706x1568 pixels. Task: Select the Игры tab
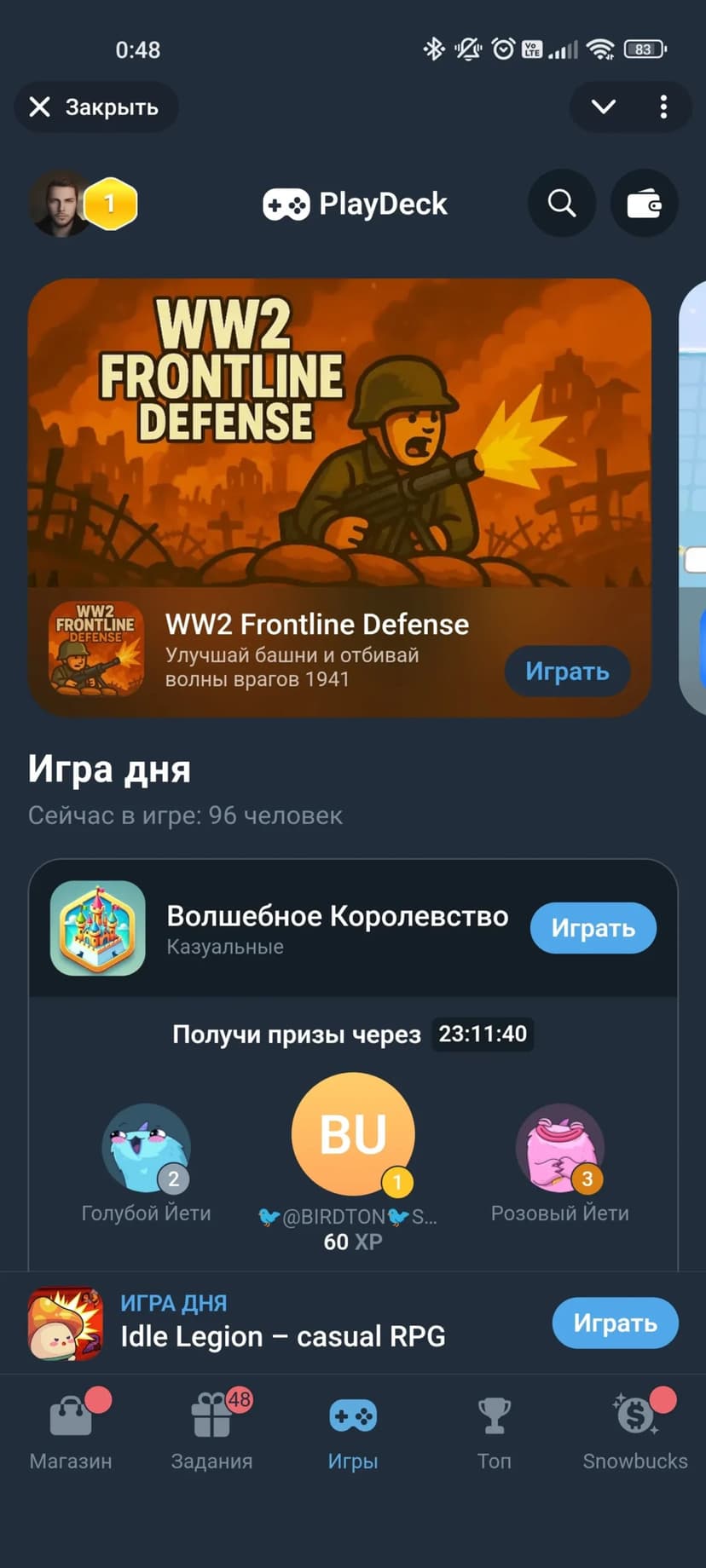[352, 1433]
